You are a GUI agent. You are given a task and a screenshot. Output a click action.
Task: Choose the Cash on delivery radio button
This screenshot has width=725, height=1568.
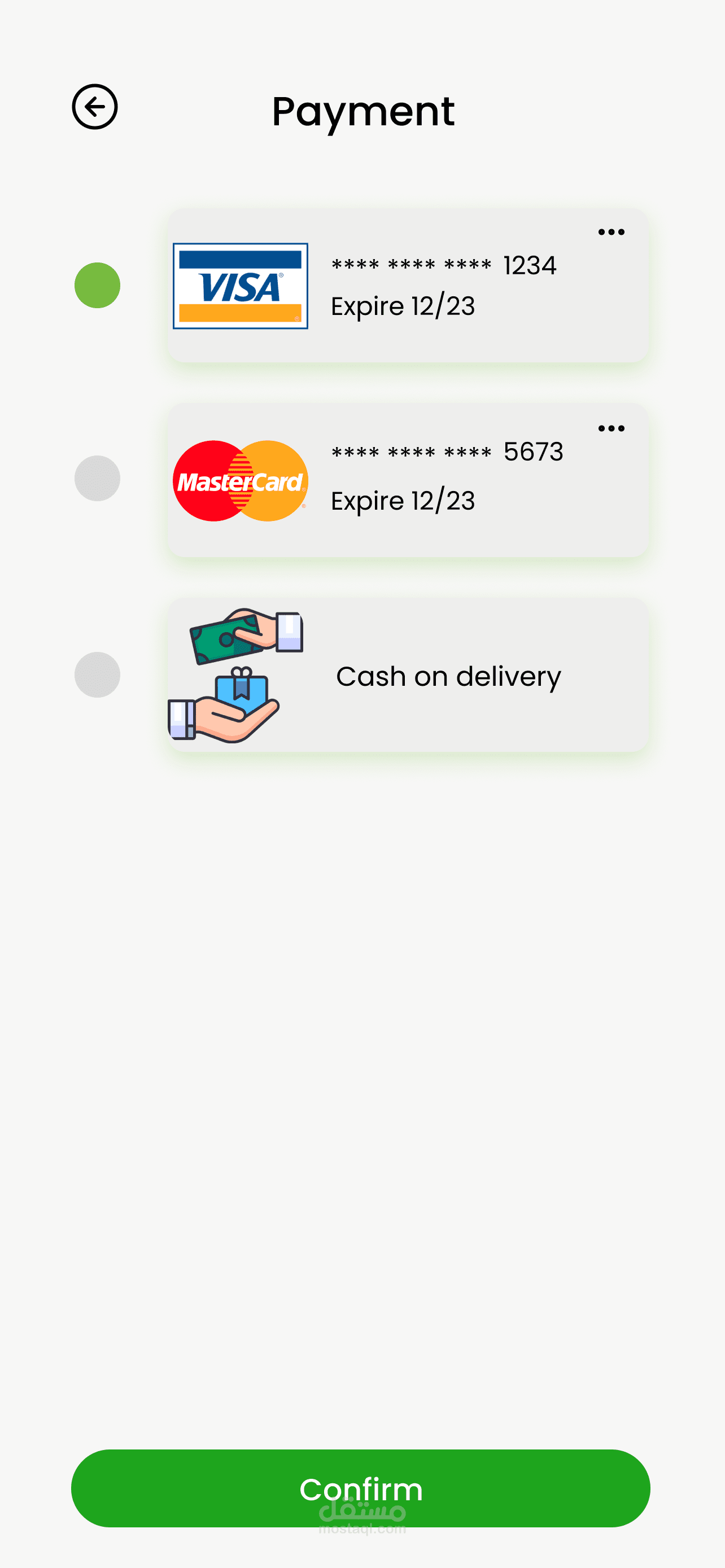[97, 674]
